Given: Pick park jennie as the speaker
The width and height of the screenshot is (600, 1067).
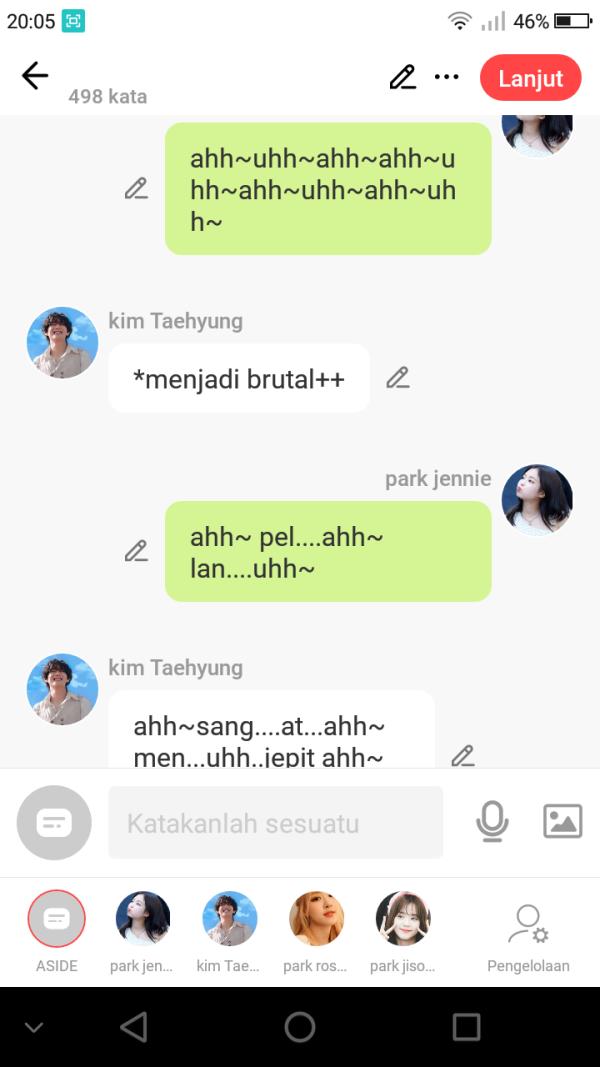Looking at the screenshot, I should (143, 919).
